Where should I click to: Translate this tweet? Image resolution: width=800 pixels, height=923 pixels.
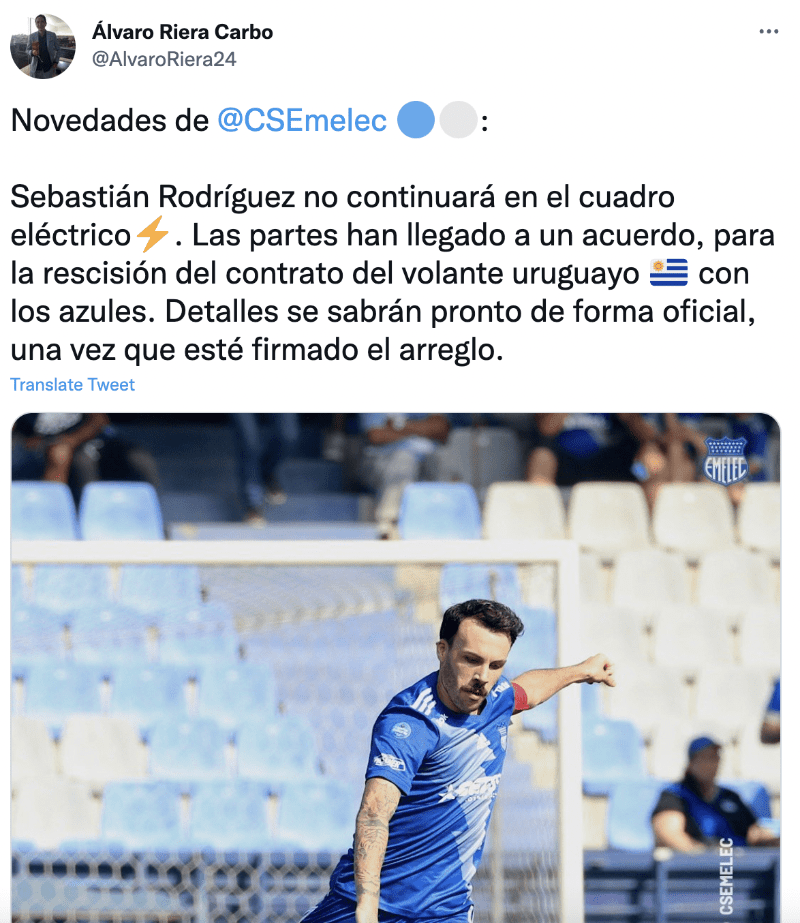coord(72,385)
